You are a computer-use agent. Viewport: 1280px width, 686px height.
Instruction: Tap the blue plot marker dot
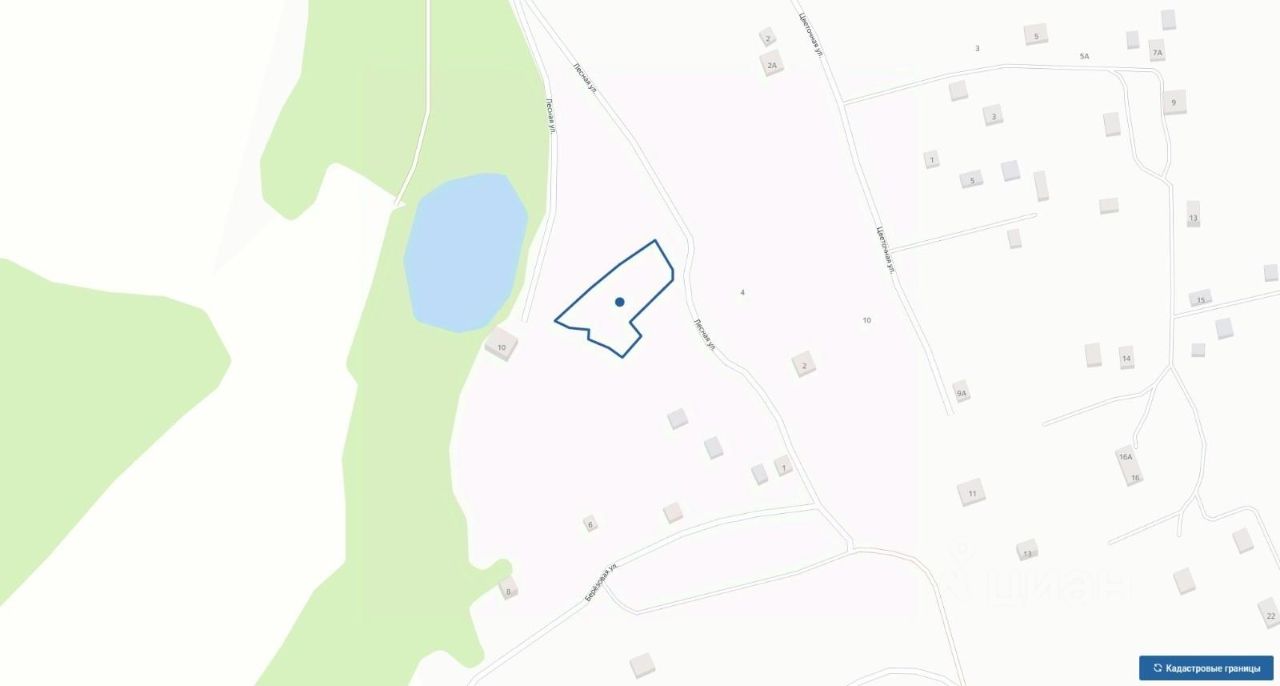click(x=620, y=301)
